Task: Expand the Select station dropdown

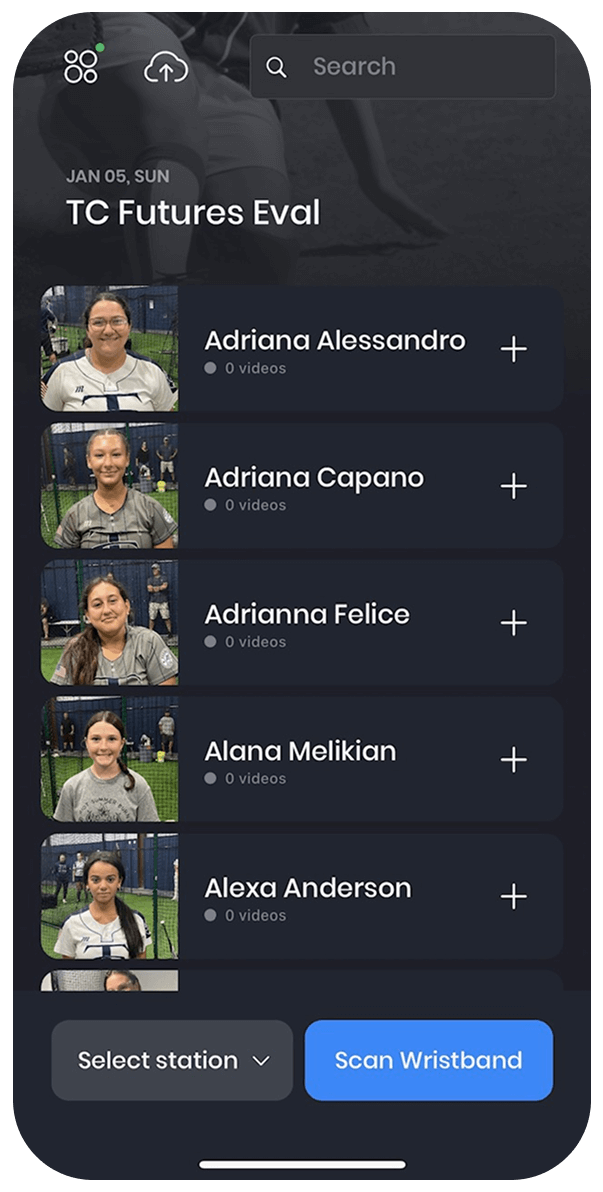Action: [173, 1060]
